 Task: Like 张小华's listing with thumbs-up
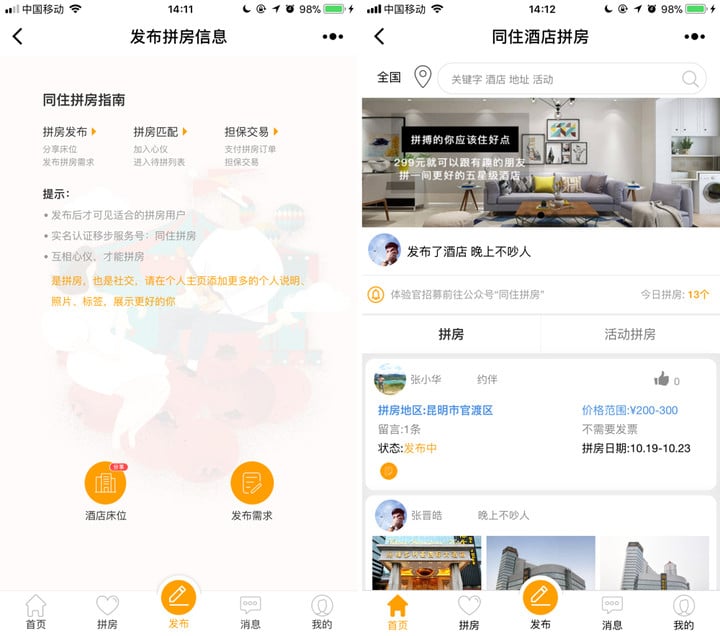pyautogui.click(x=662, y=379)
